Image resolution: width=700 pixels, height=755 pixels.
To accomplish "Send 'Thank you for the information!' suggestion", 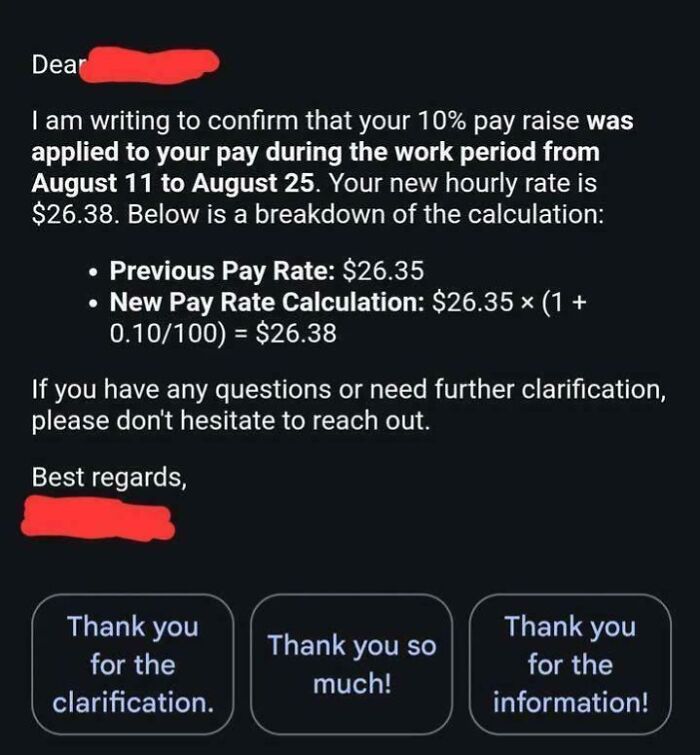I will (x=570, y=665).
